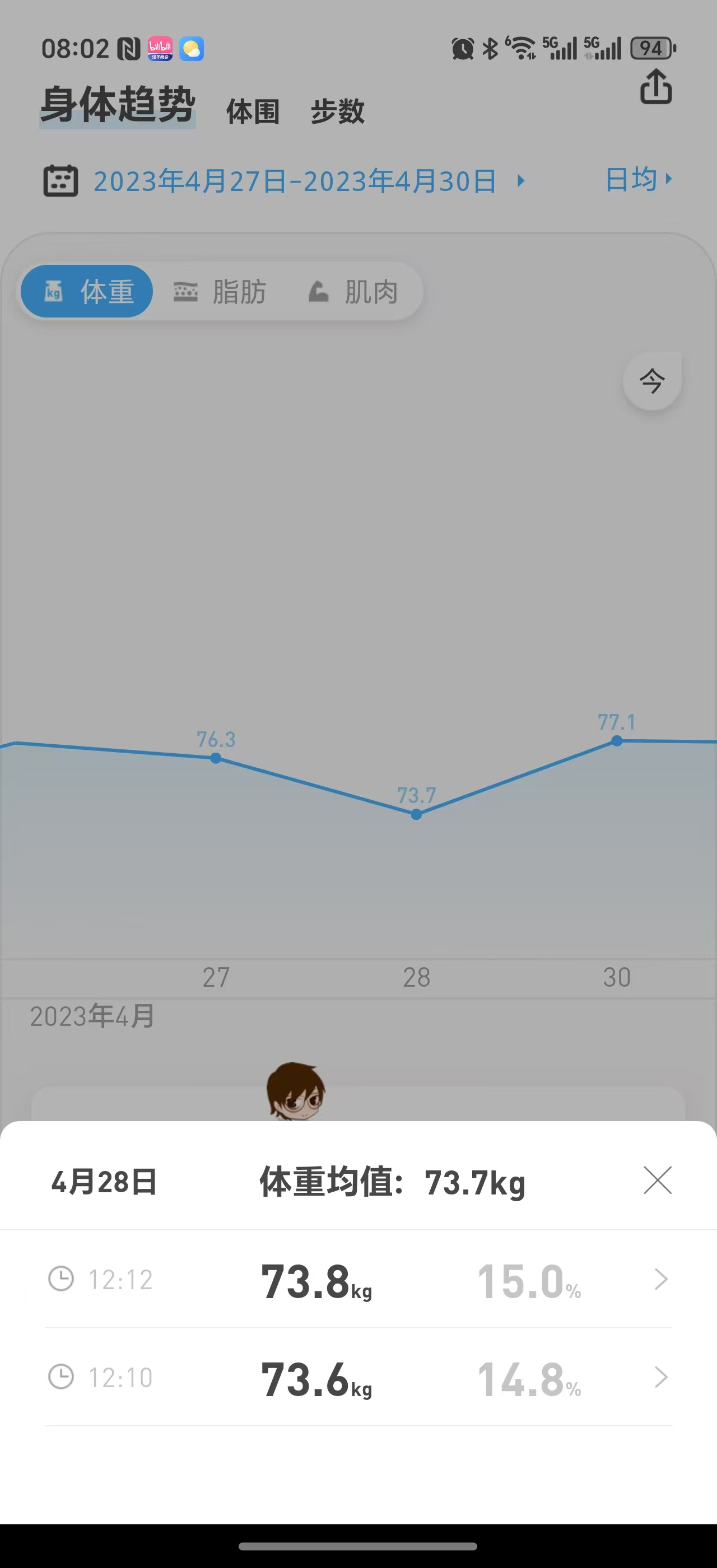Close the 4月28日 weight details sheet
717x1568 pixels.
658,1181
